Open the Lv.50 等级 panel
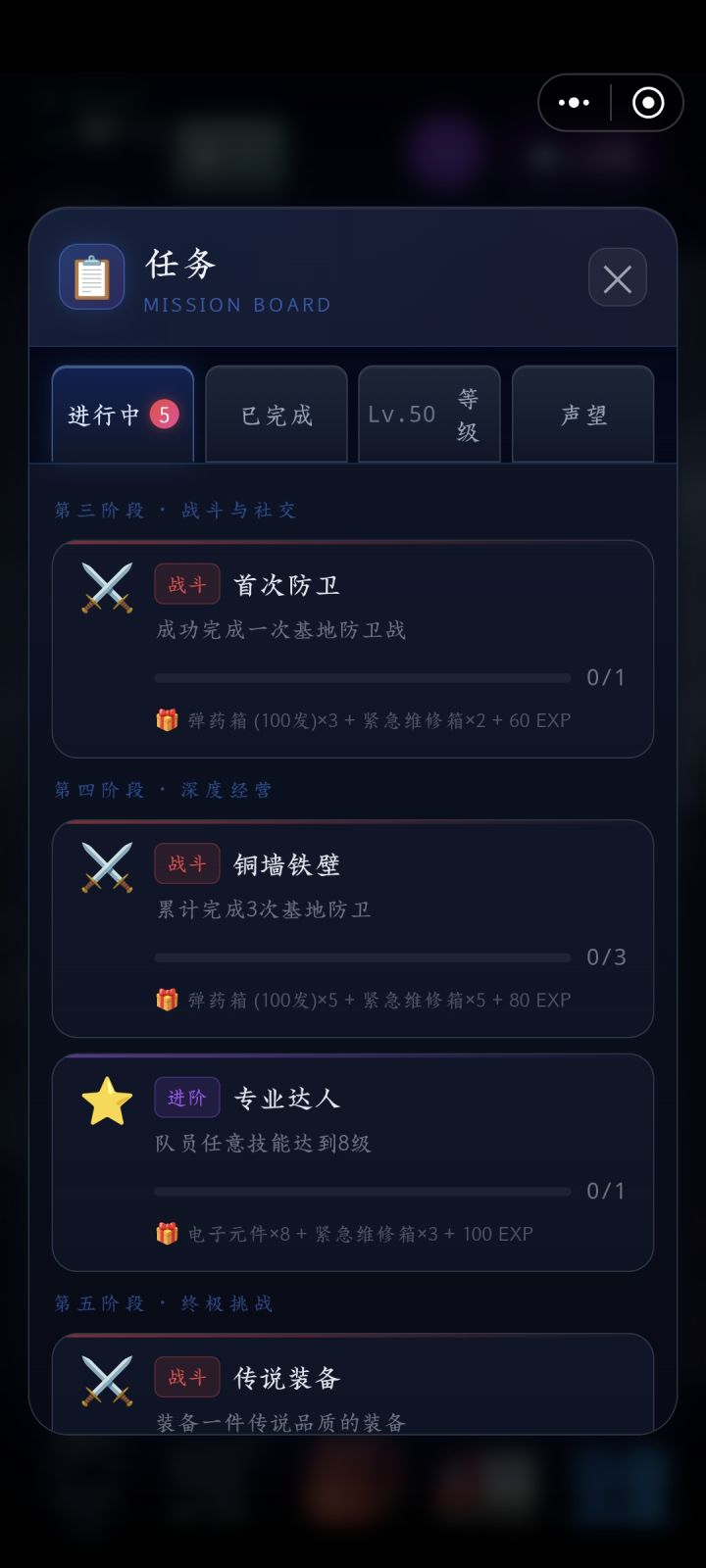Screen dimensions: 706x1568 429,413
